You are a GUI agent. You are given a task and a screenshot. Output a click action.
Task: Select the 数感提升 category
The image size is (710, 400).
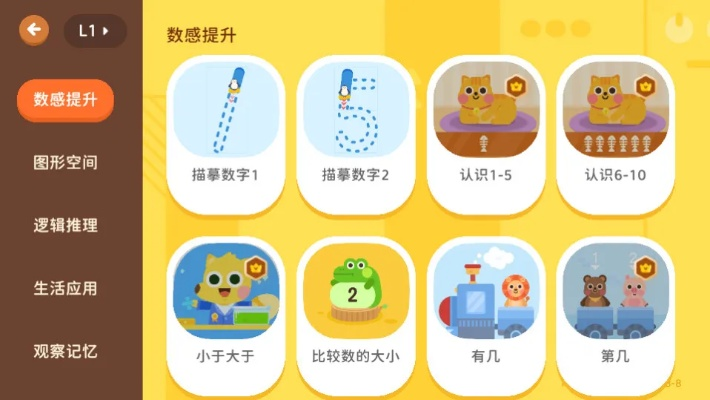click(x=66, y=100)
